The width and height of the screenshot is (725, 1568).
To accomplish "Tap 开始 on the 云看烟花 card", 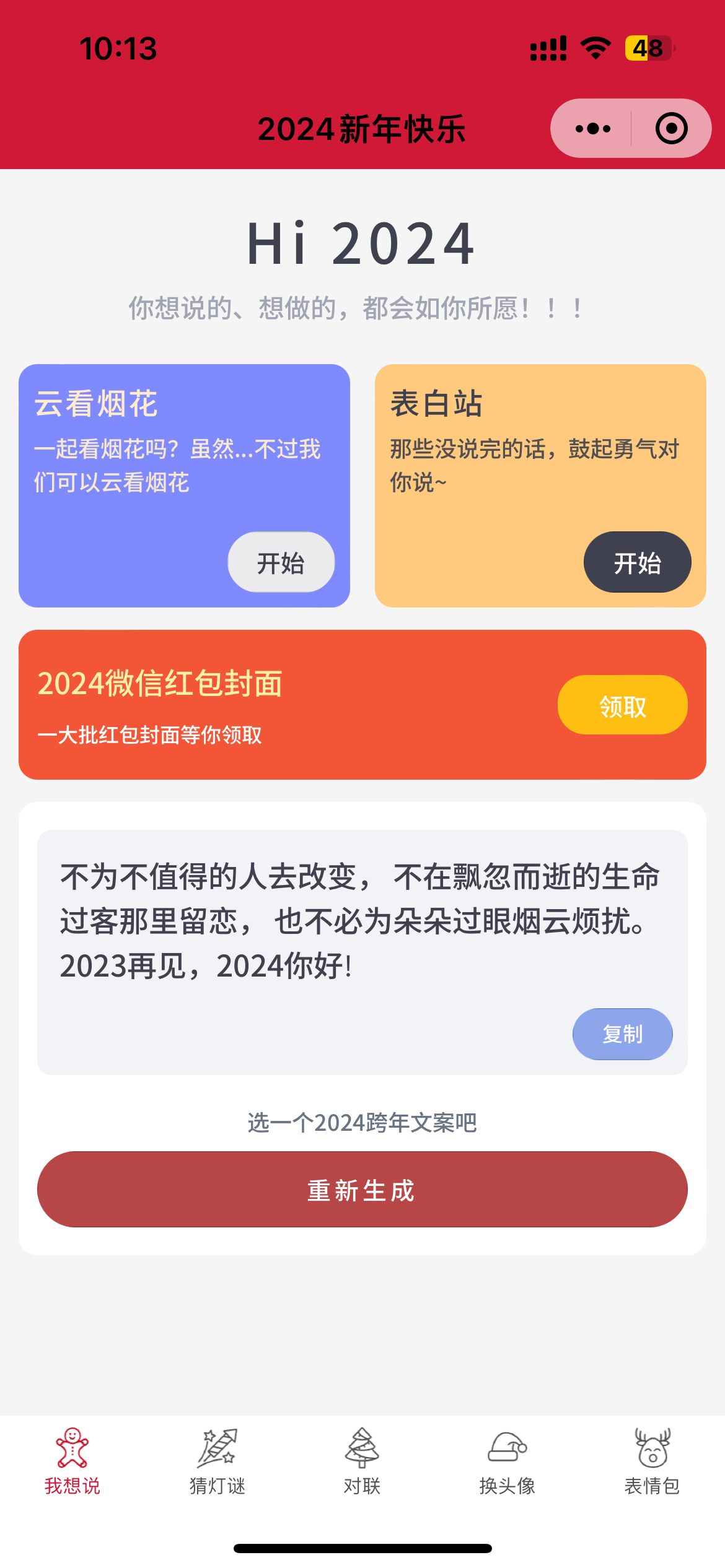I will (281, 562).
